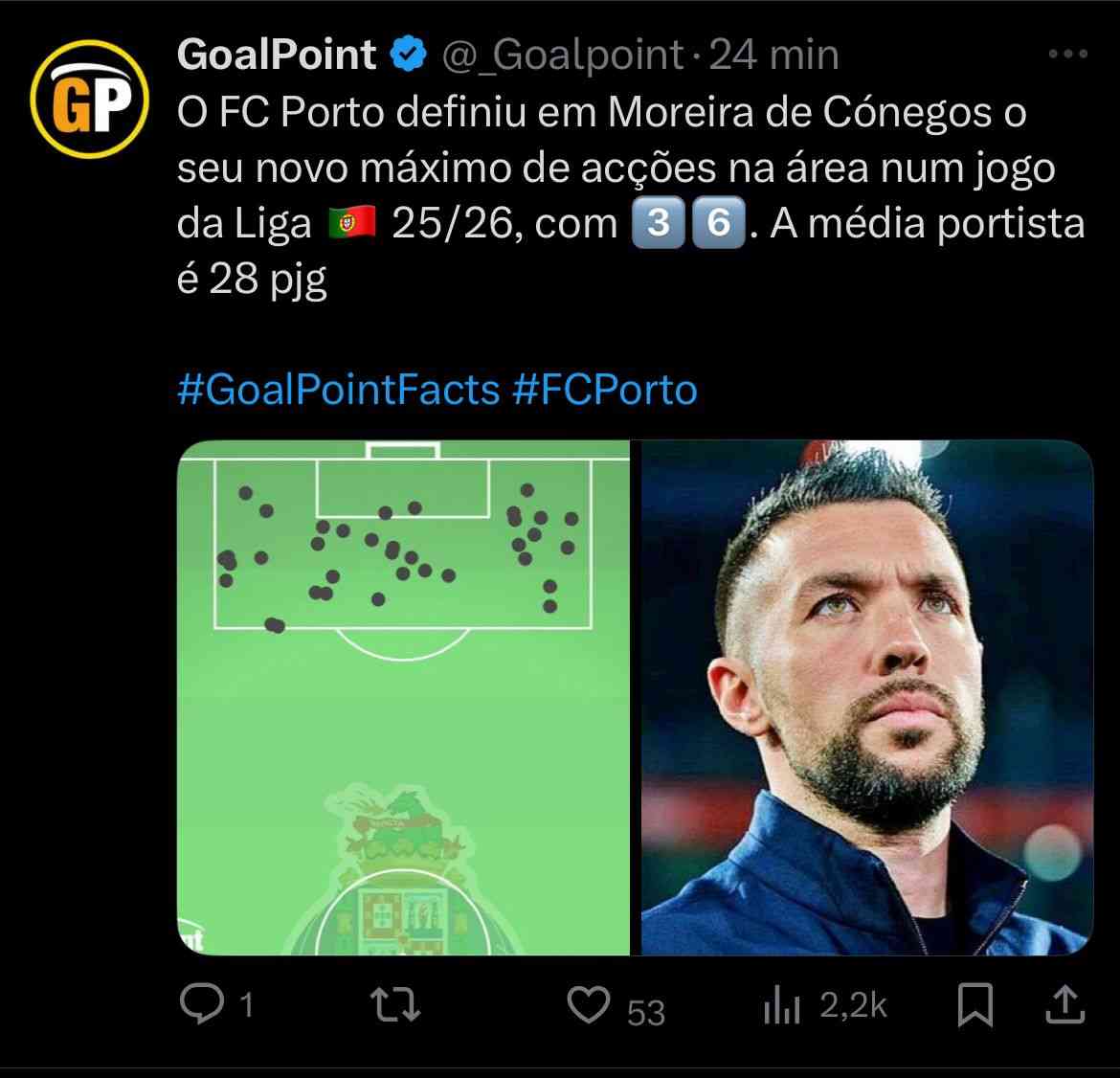Open the GoalPoint account name
The width and height of the screenshot is (1120, 1078).
point(277,55)
